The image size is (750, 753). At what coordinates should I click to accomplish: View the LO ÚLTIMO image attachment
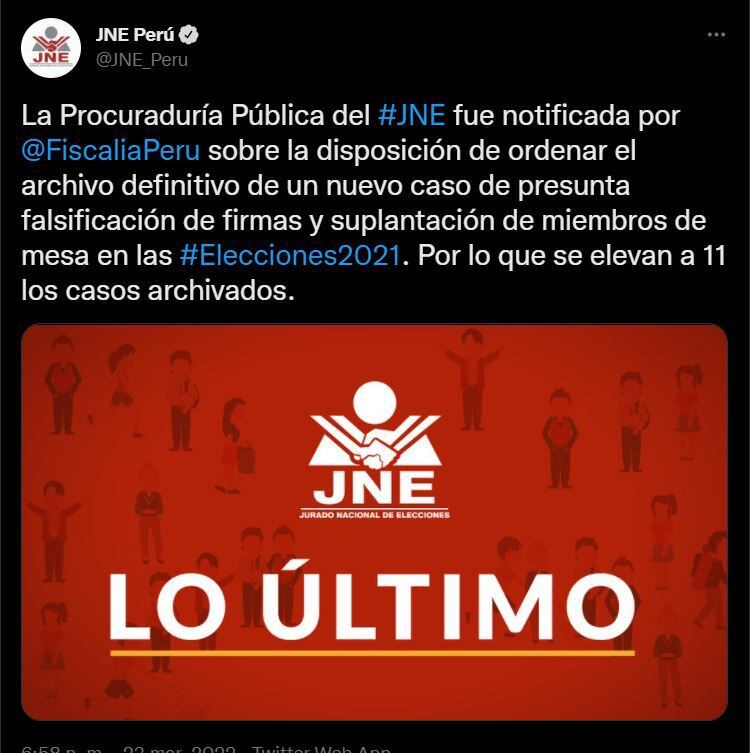pyautogui.click(x=374, y=520)
